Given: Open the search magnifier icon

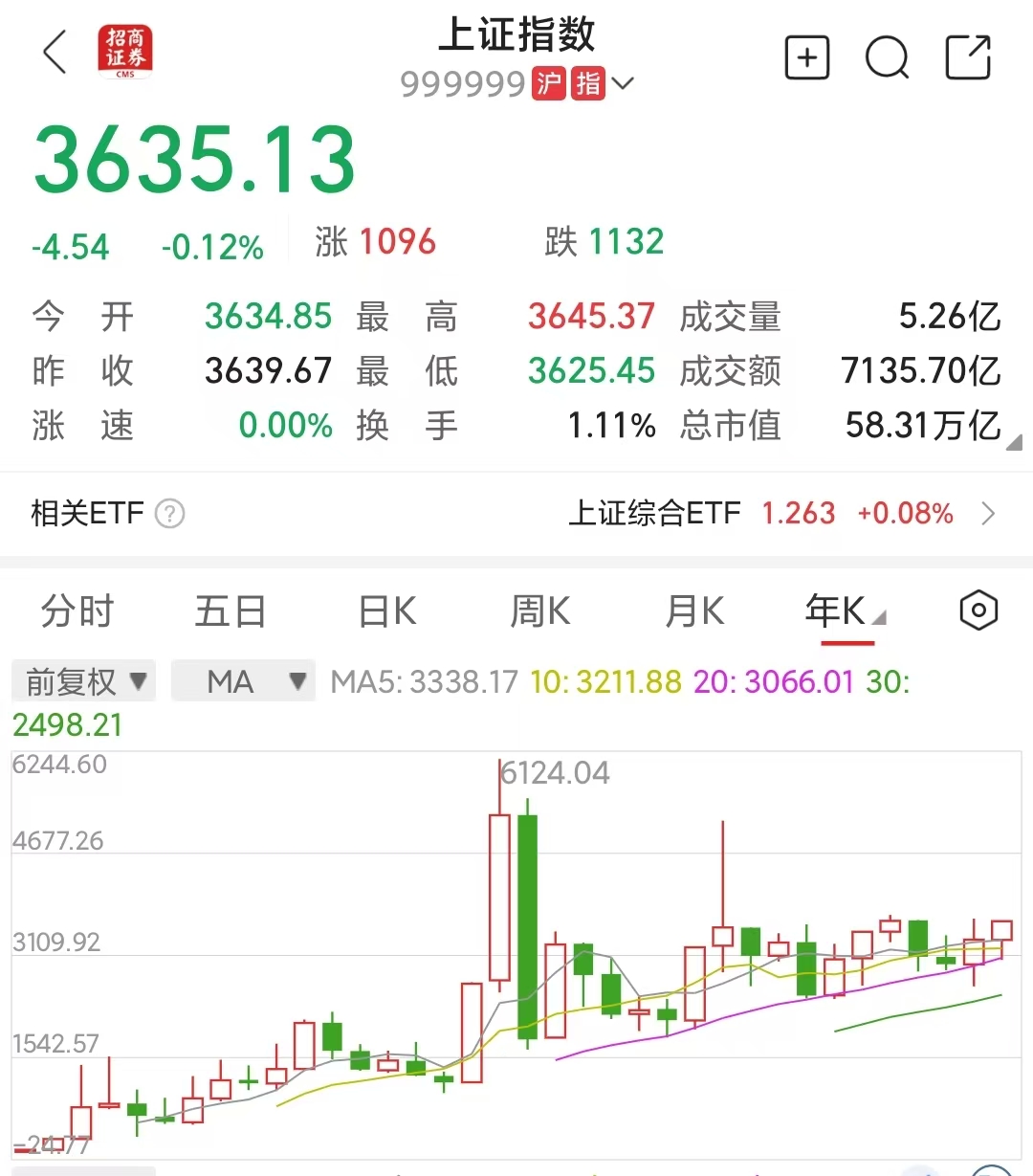Looking at the screenshot, I should point(887,57).
